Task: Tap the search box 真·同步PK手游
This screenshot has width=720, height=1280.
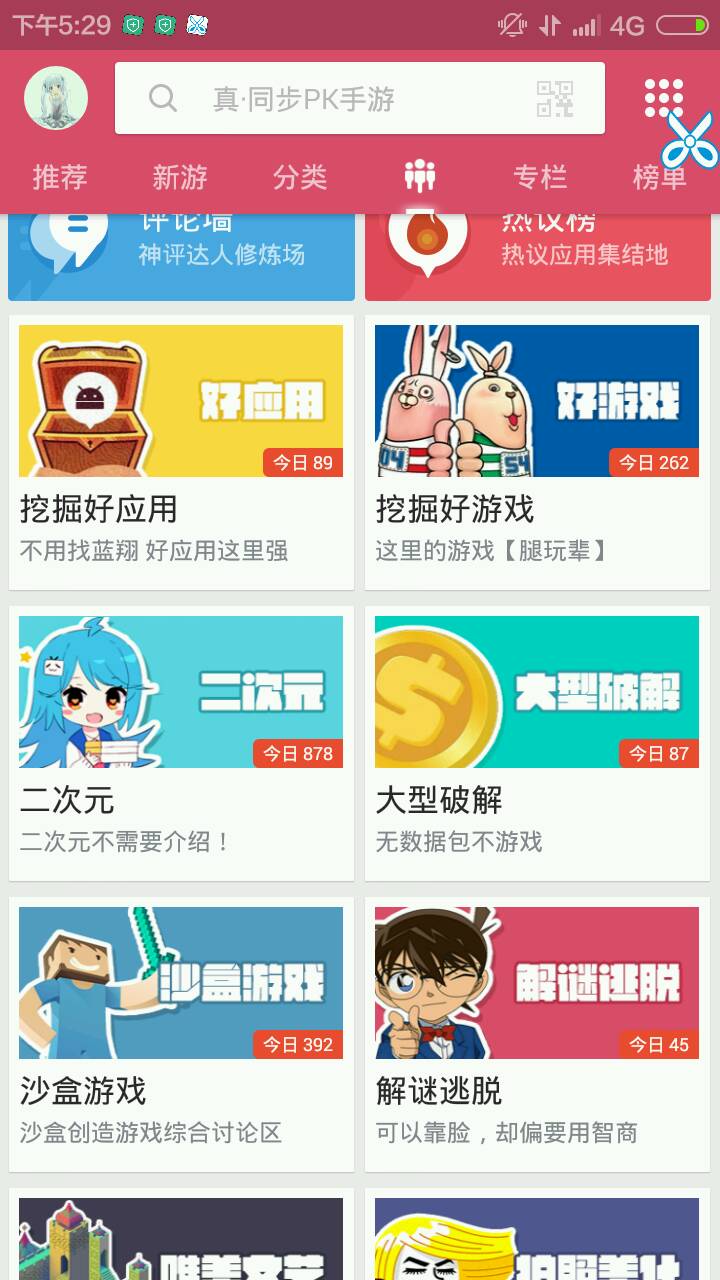Action: pyautogui.click(x=330, y=98)
